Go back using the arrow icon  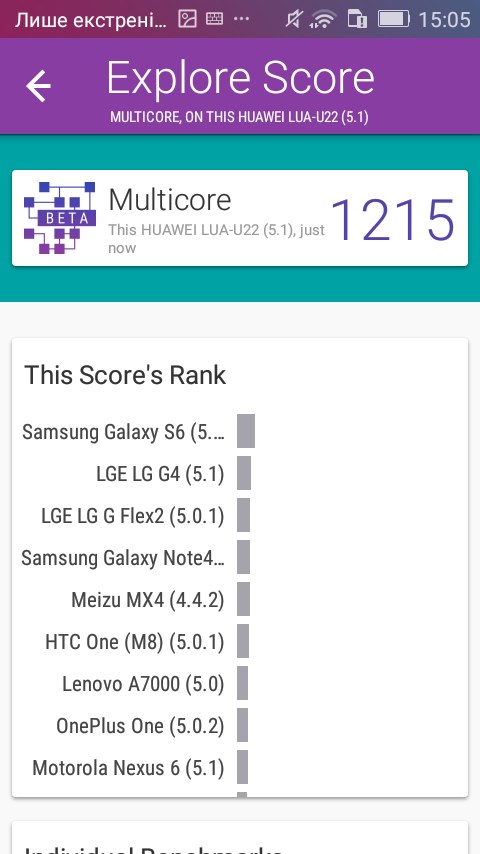tap(39, 86)
